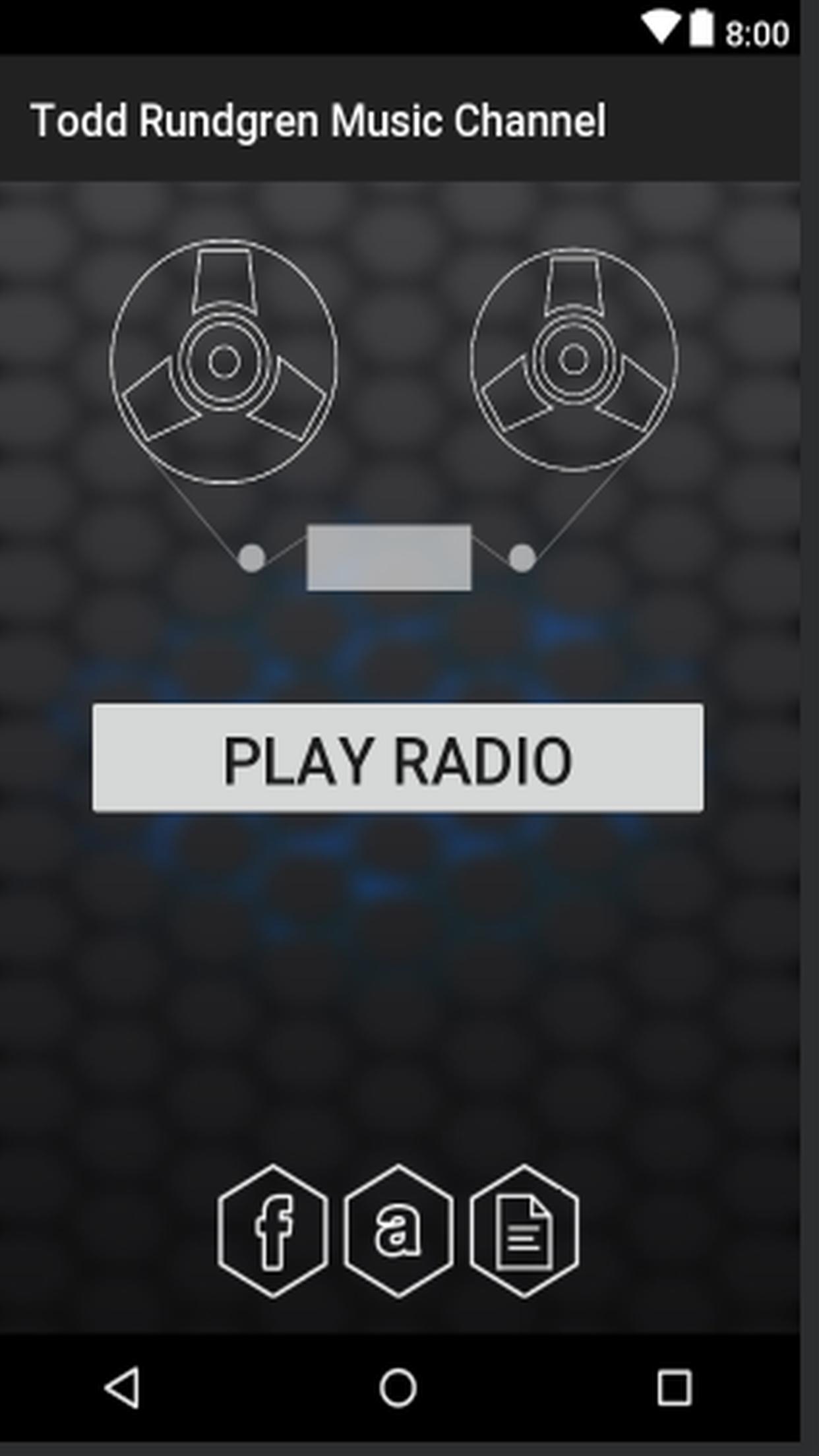Open the document page hexagon icon
Viewport: 819px width, 1456px height.
[524, 1231]
